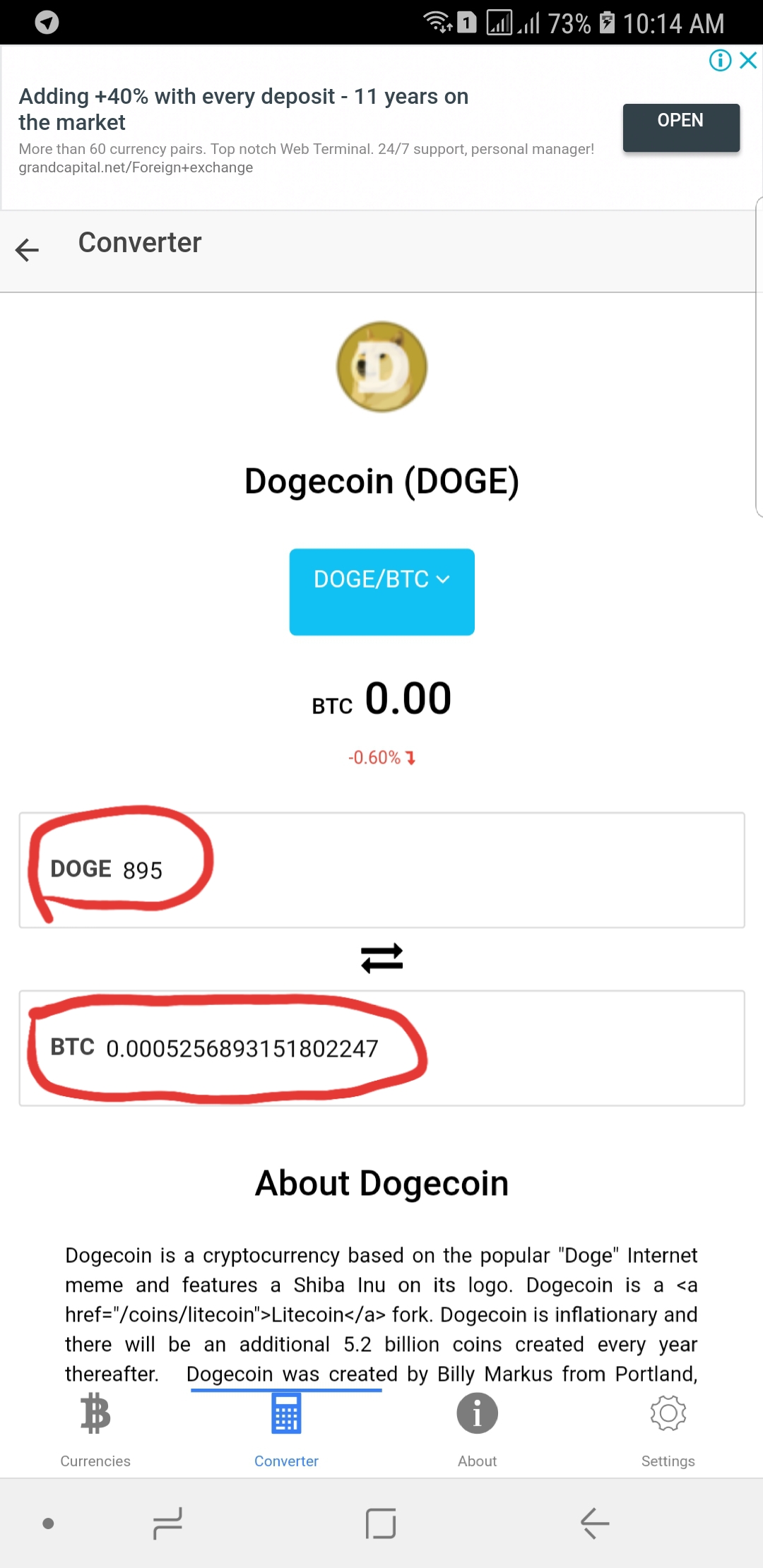
Task: Tap OPEN on the ad banner
Action: tap(681, 128)
